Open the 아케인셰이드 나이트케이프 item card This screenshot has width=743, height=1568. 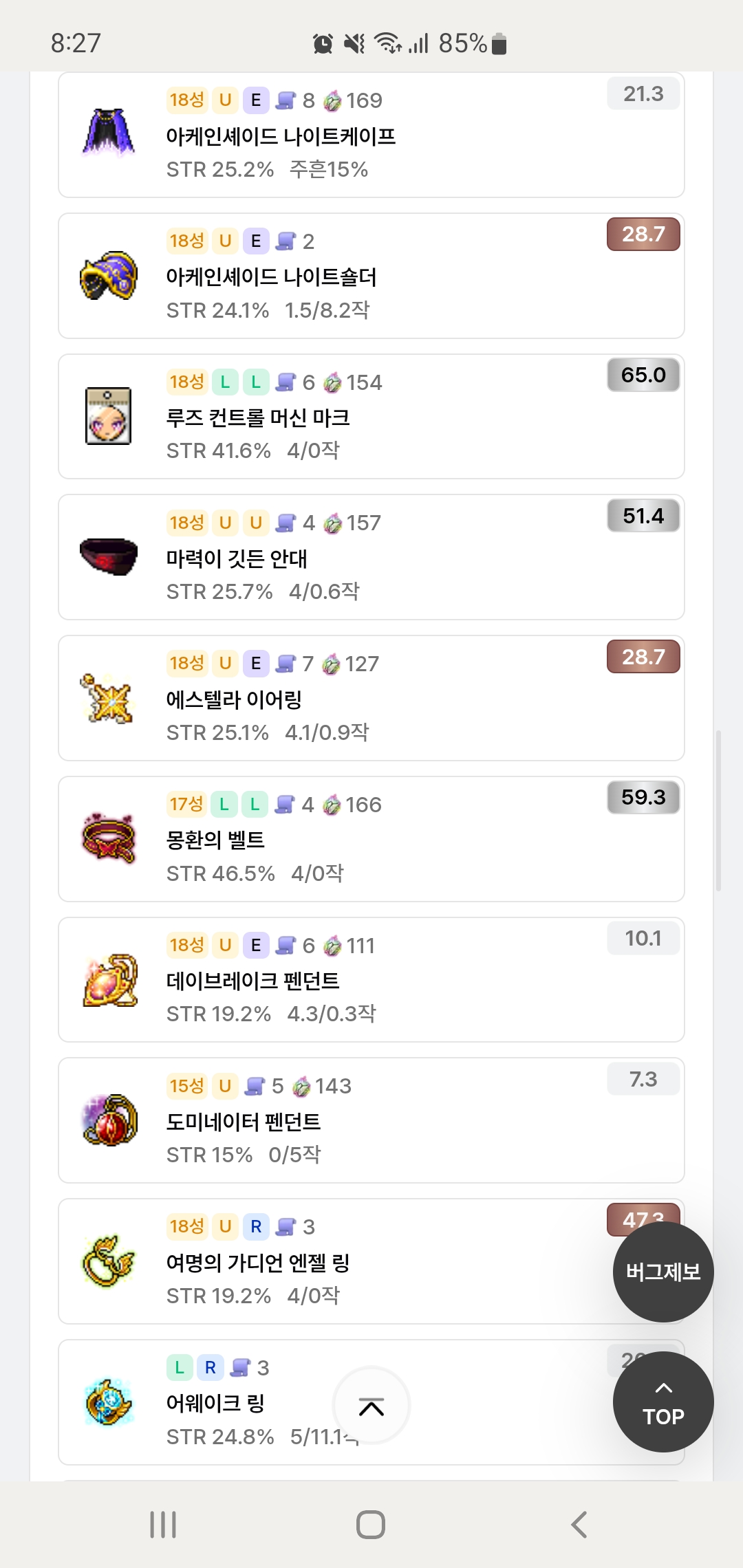click(x=371, y=135)
